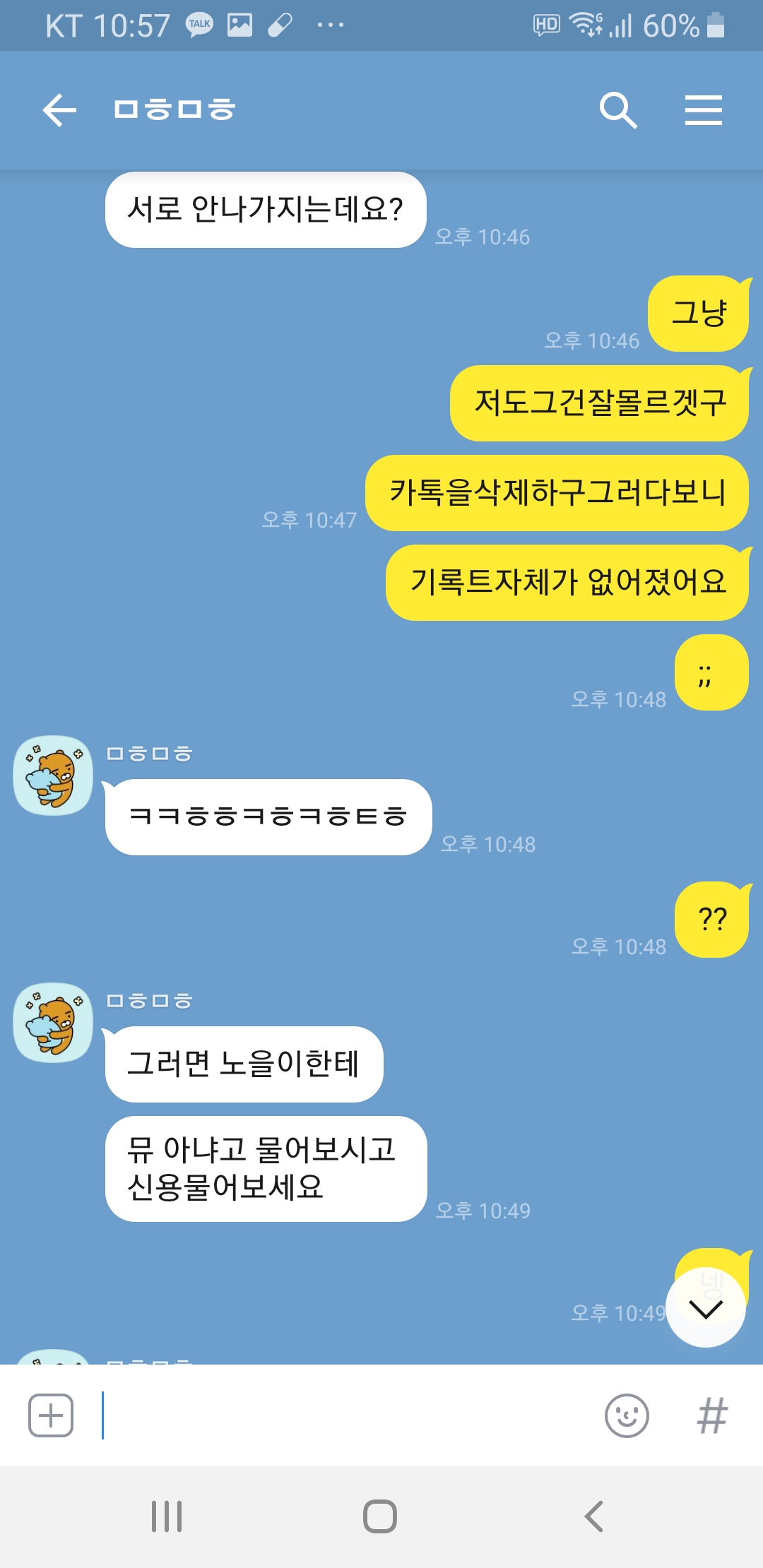Go back from the ㅁㅎㅁㅎ chat

[59, 110]
